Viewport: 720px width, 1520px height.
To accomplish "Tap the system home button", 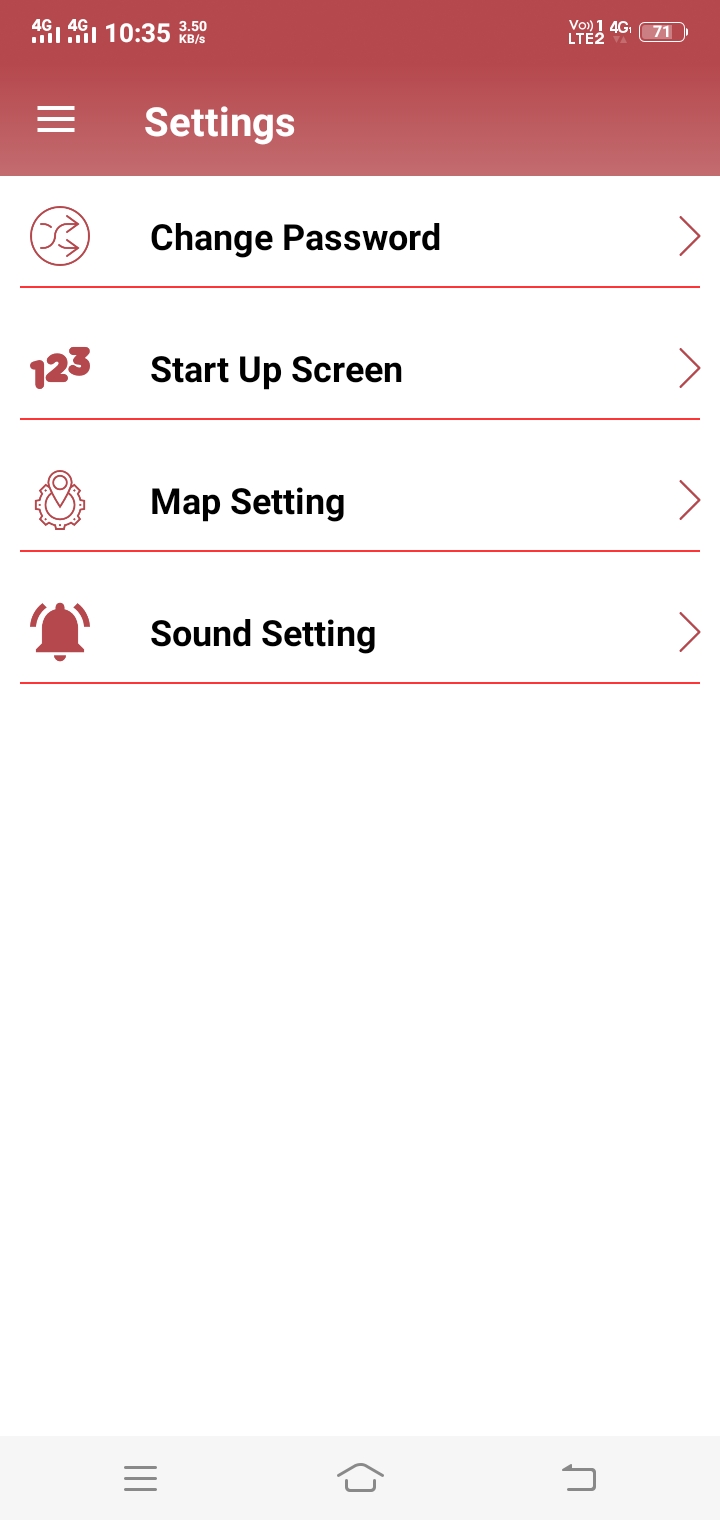I will pyautogui.click(x=360, y=1477).
